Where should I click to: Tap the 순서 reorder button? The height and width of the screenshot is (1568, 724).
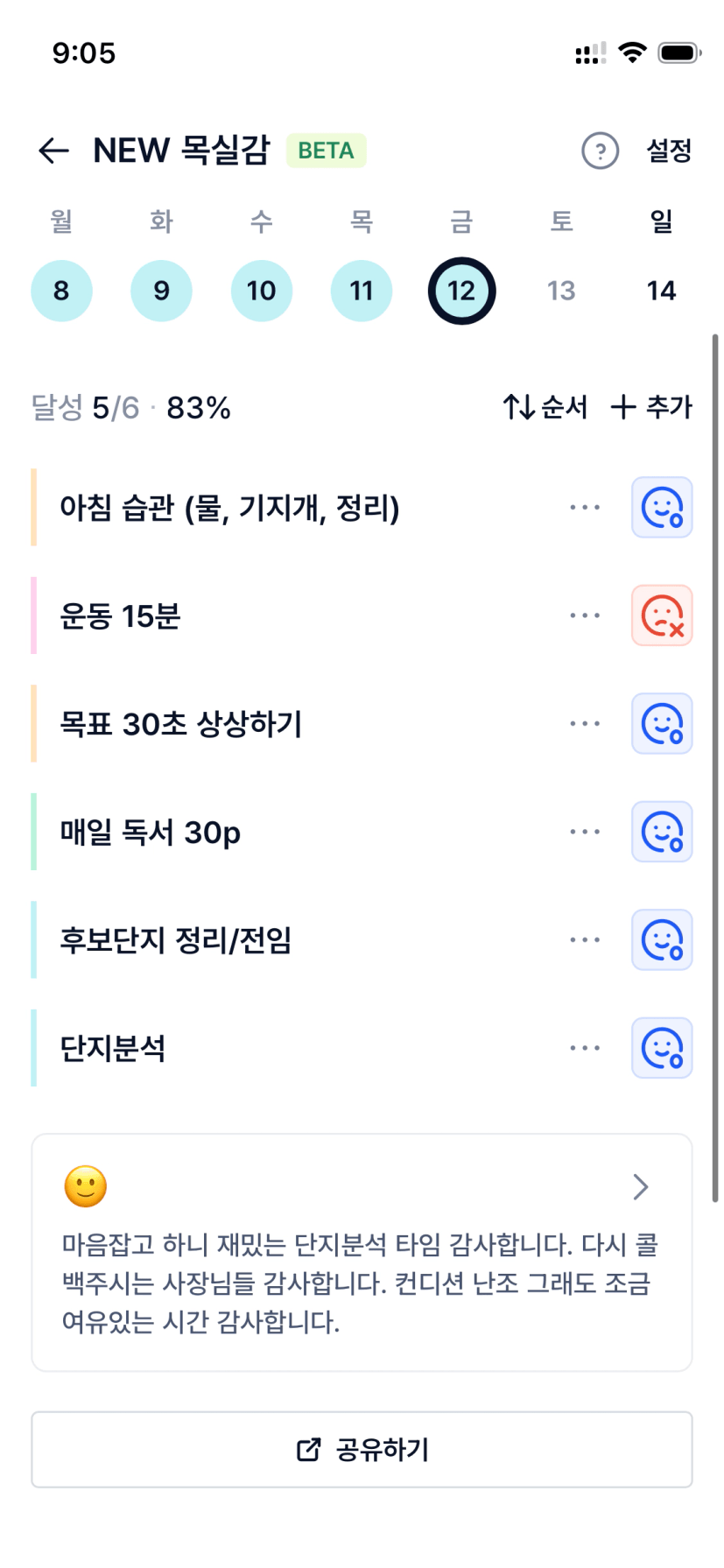click(x=545, y=407)
